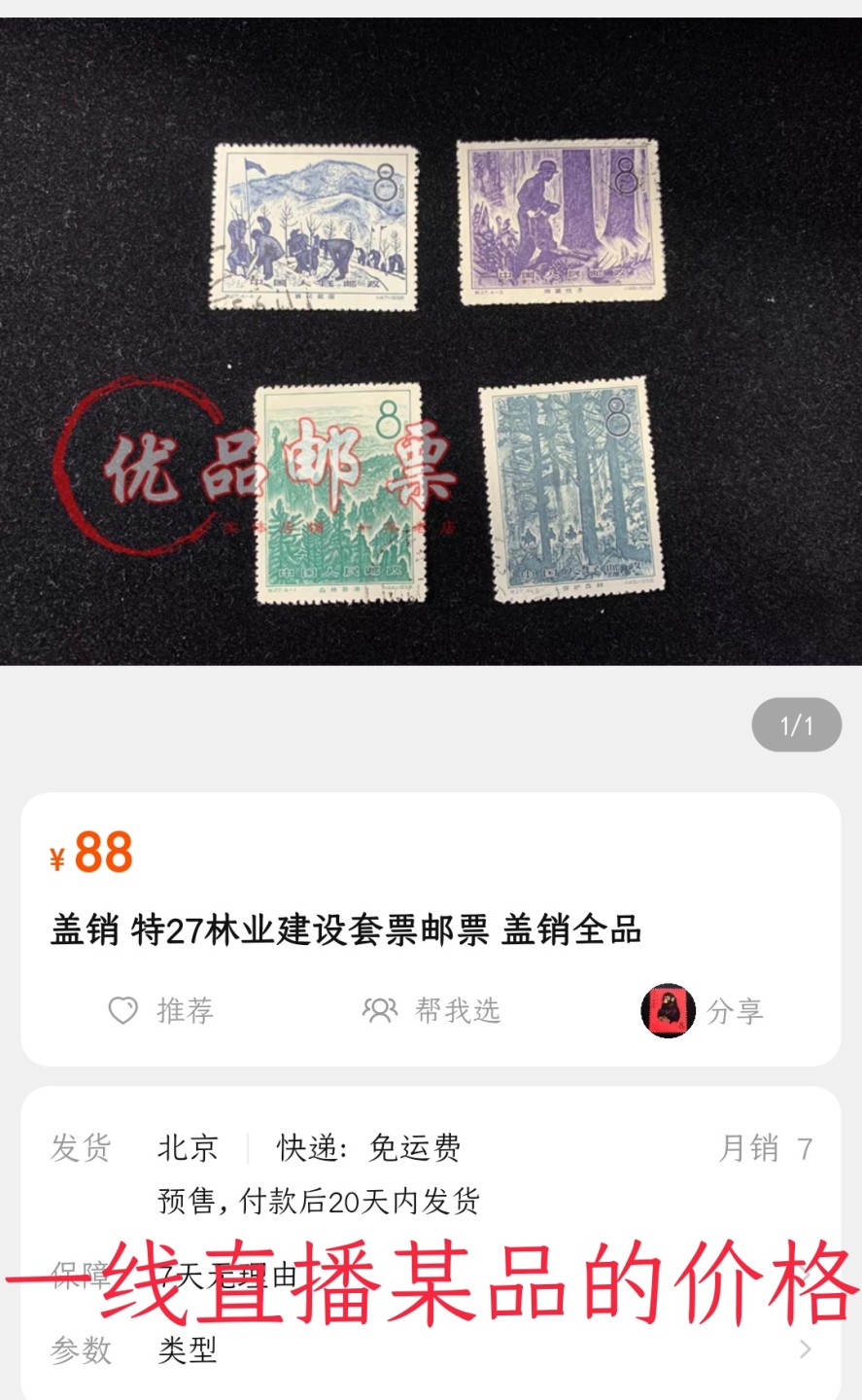This screenshot has width=862, height=1400.
Task: Open the stamp product photo
Action: (x=431, y=342)
